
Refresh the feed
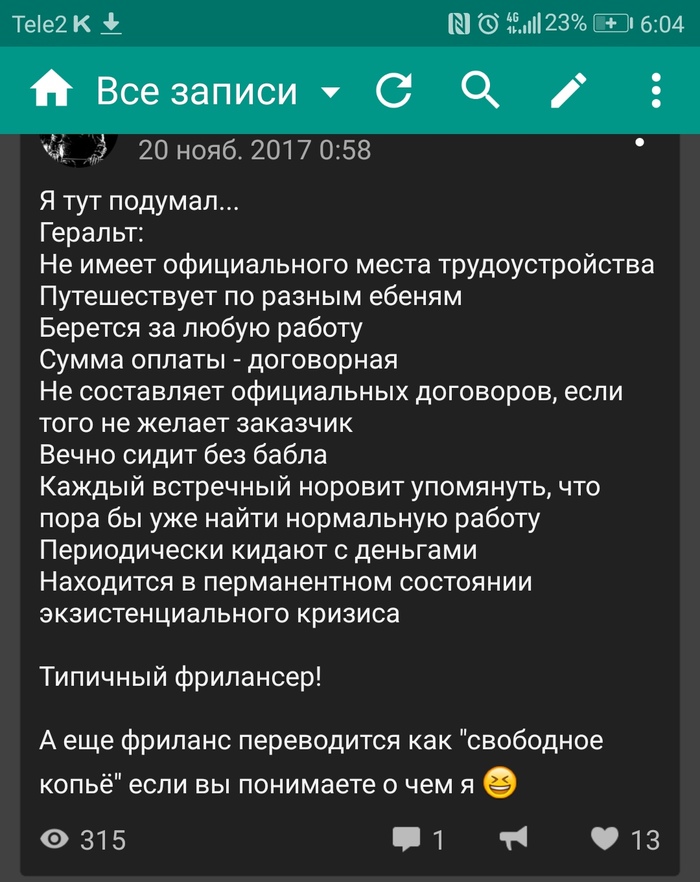[x=394, y=92]
